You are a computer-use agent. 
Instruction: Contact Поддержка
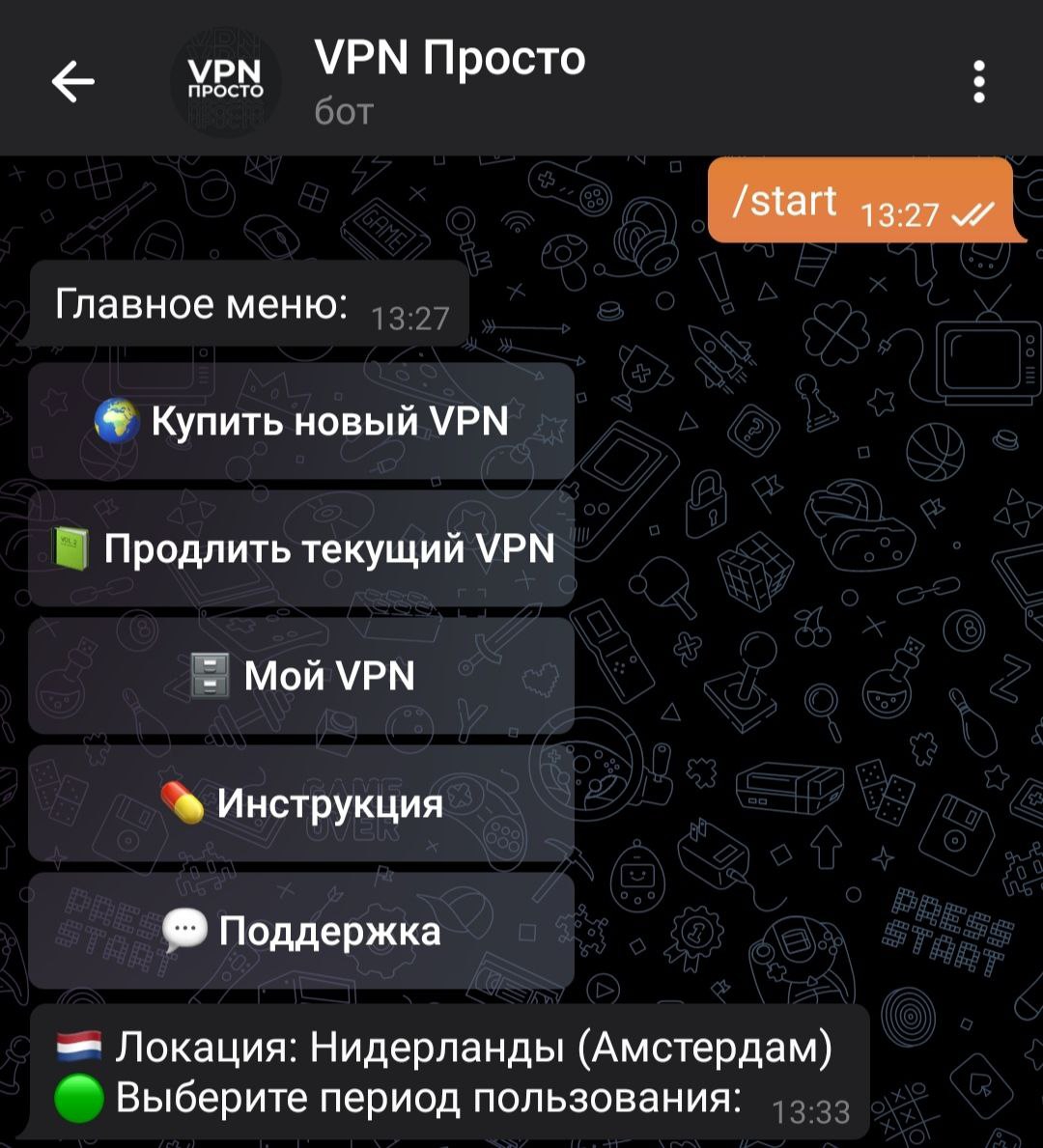click(x=301, y=931)
